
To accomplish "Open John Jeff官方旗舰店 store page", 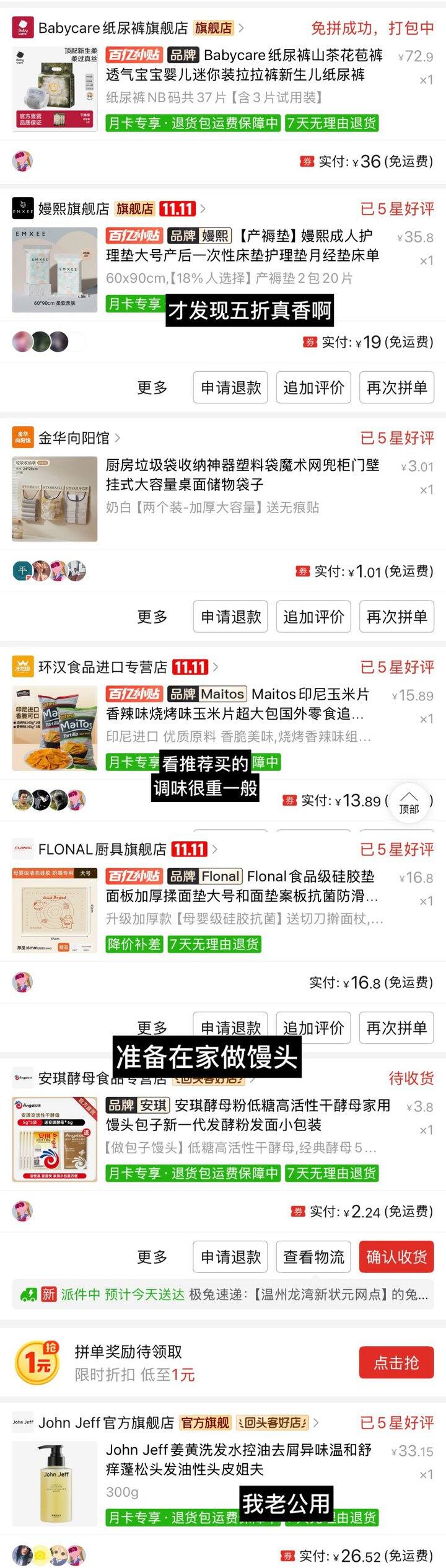I will (106, 1423).
